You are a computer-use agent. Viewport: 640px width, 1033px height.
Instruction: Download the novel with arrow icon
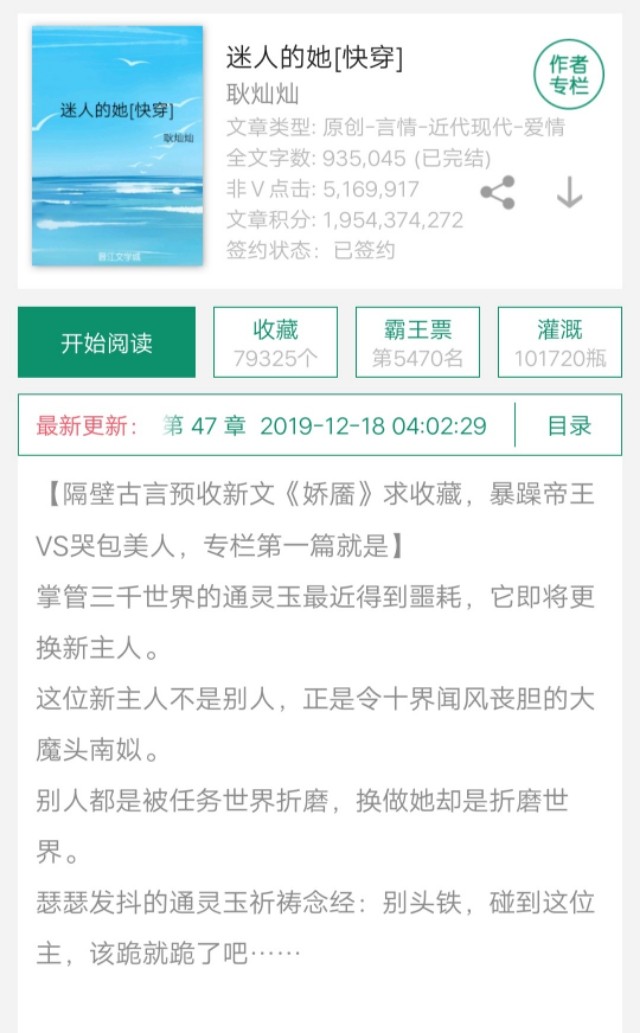569,192
